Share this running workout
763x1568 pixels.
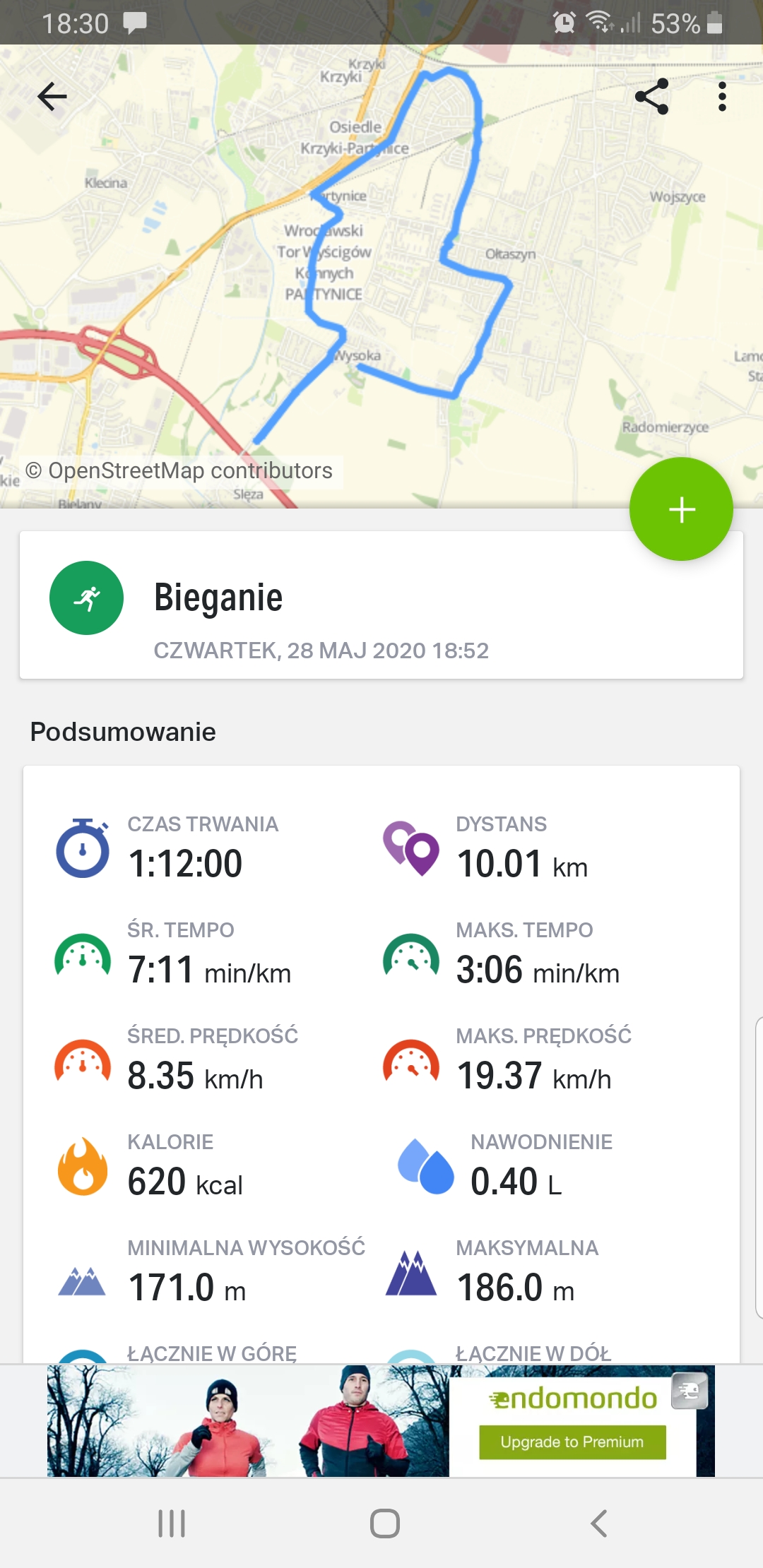[x=651, y=97]
